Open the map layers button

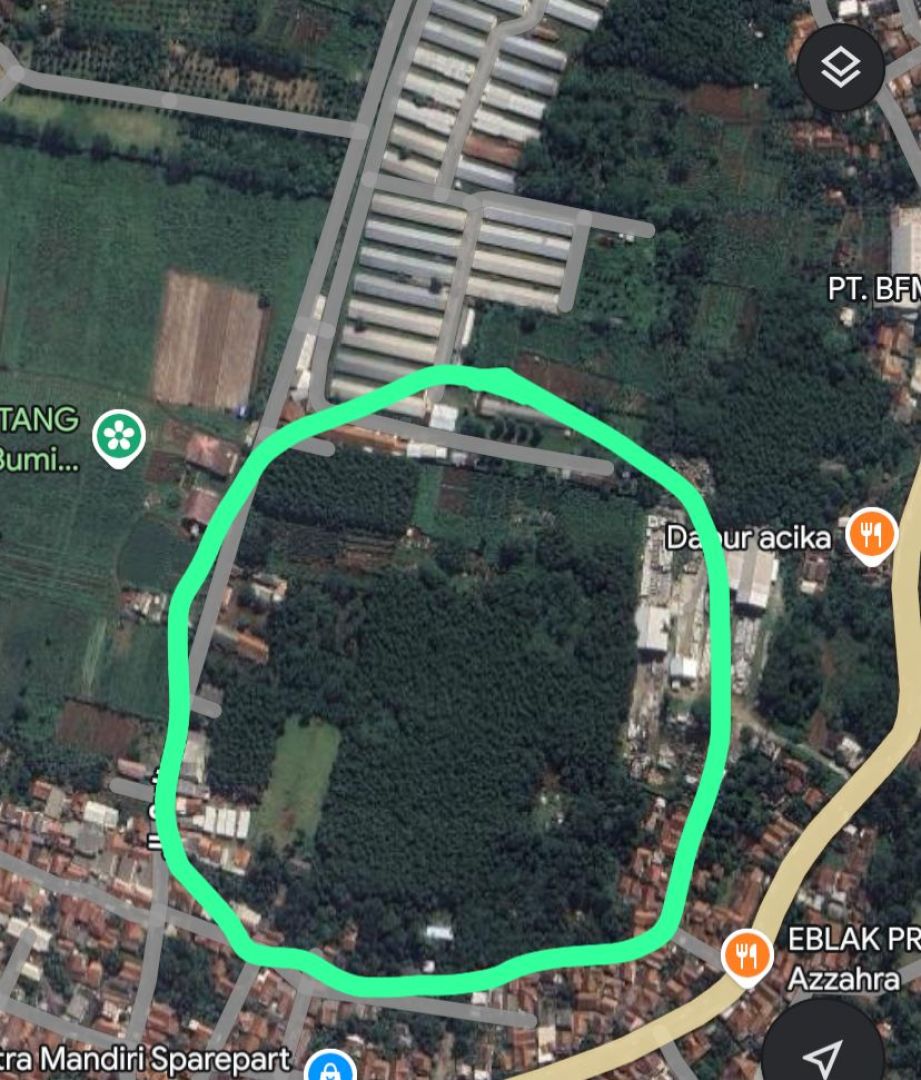click(841, 68)
